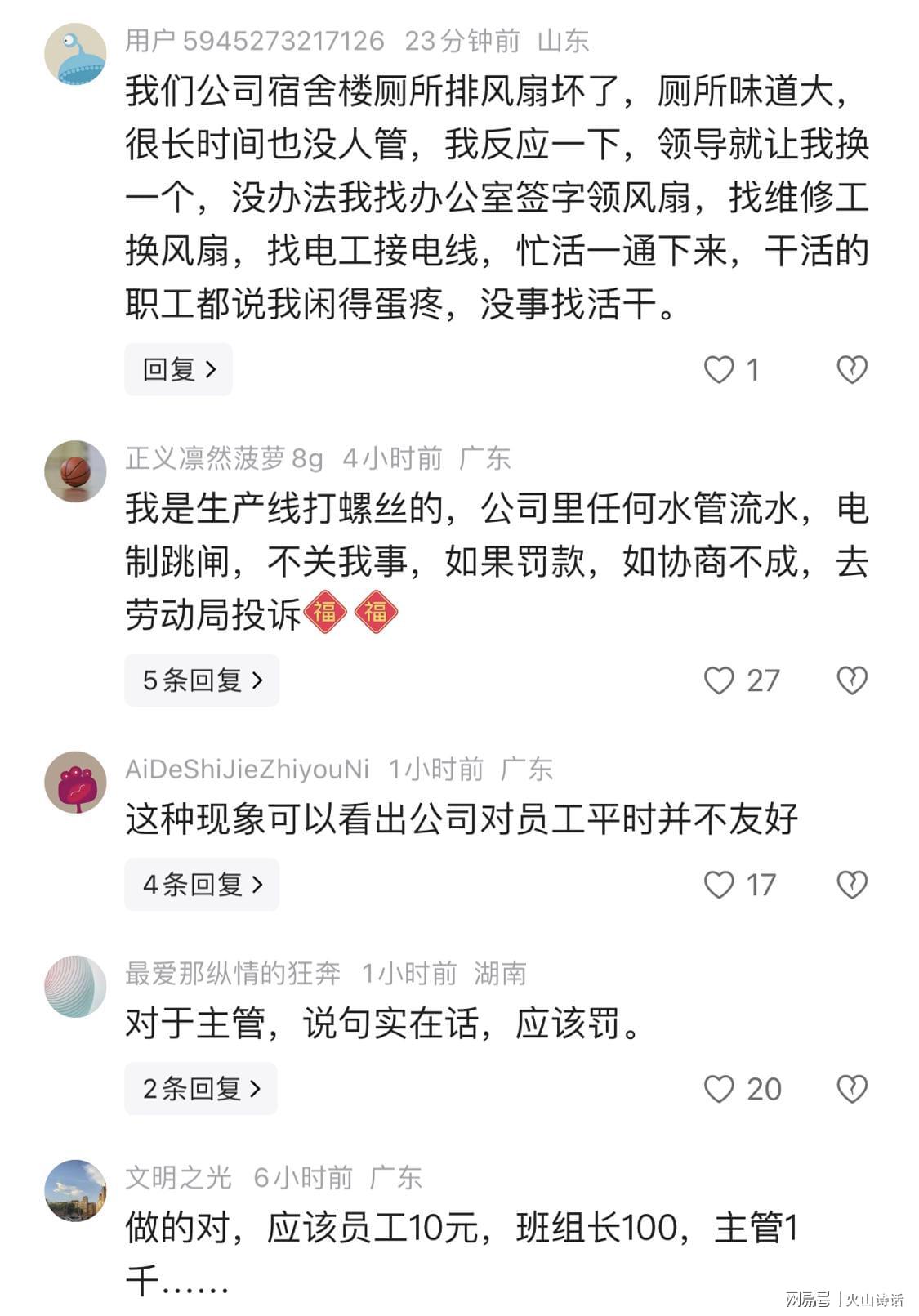This screenshot has width=919, height=1316.
Task: Like the comment from 用户5945273217126
Action: pos(719,370)
